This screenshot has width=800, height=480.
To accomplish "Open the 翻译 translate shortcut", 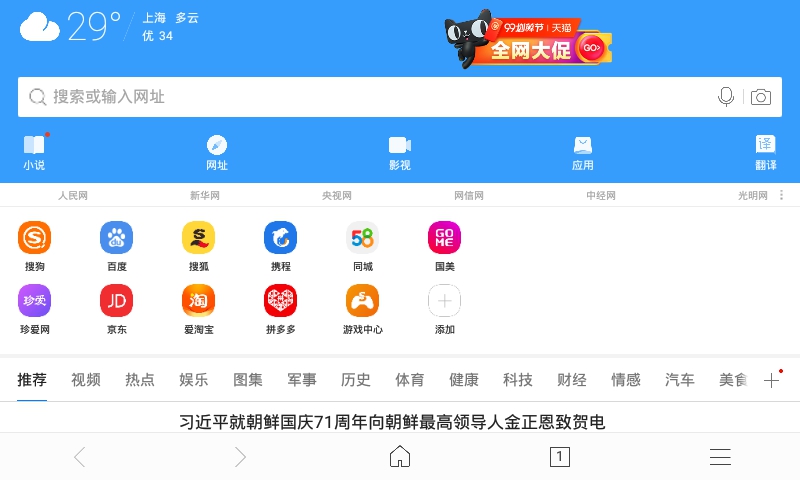I will [765, 152].
